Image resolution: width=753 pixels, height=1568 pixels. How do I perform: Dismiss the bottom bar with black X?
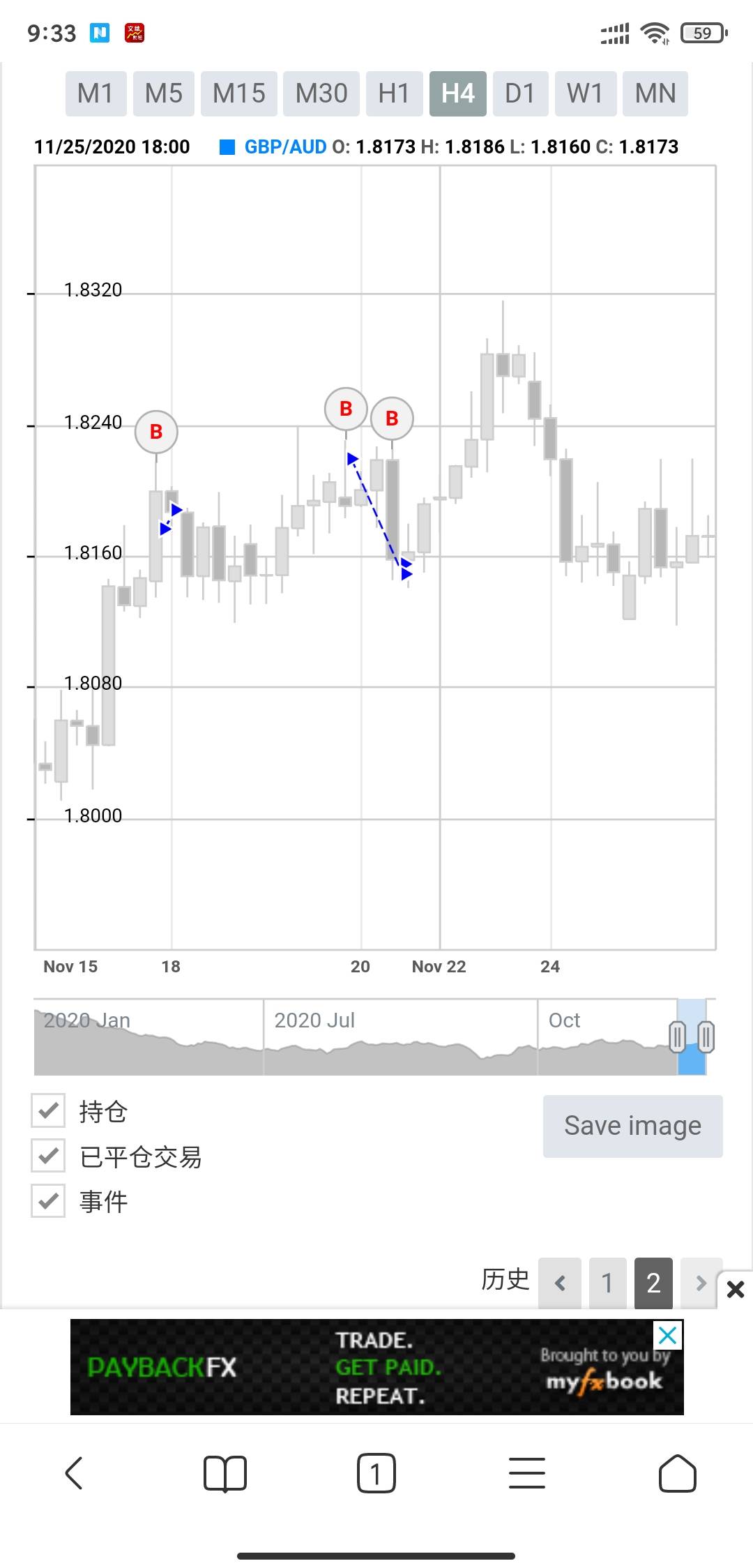pos(736,1289)
